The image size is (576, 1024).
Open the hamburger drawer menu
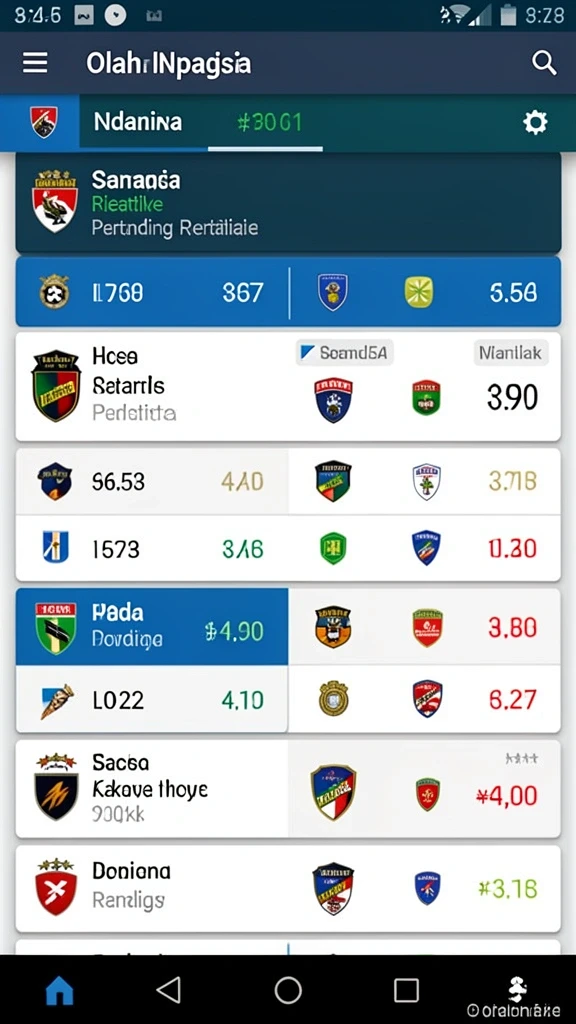click(x=35, y=63)
